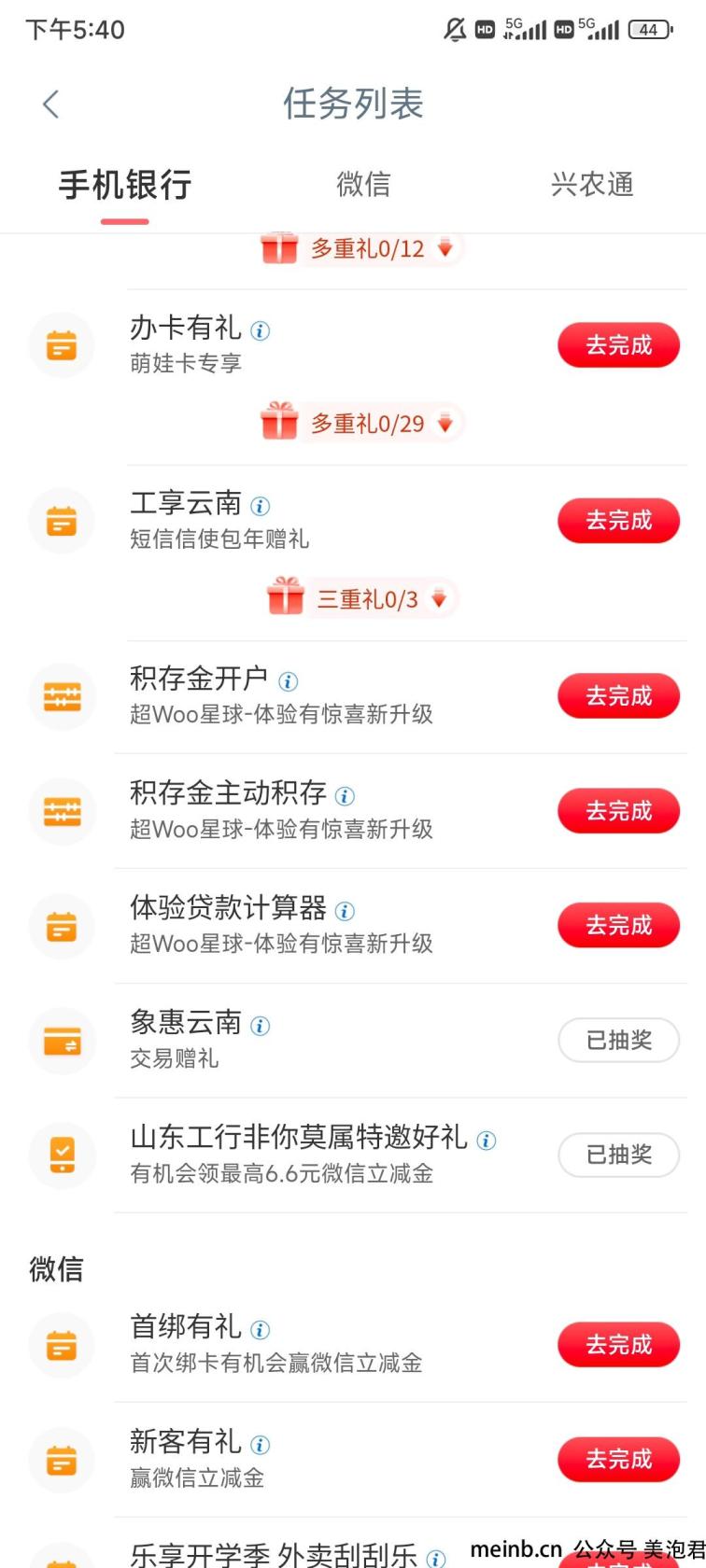Go back from the 任务列表 page
This screenshot has height=1568, width=706.
pos(51,104)
